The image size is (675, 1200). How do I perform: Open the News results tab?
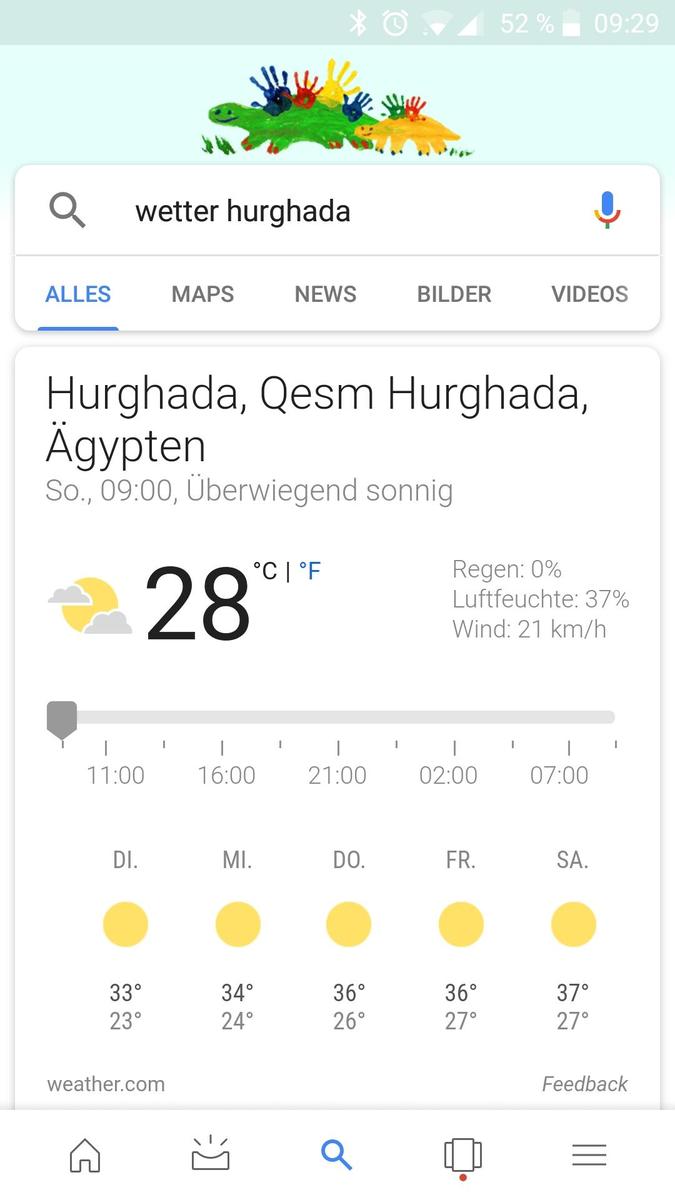(x=325, y=294)
